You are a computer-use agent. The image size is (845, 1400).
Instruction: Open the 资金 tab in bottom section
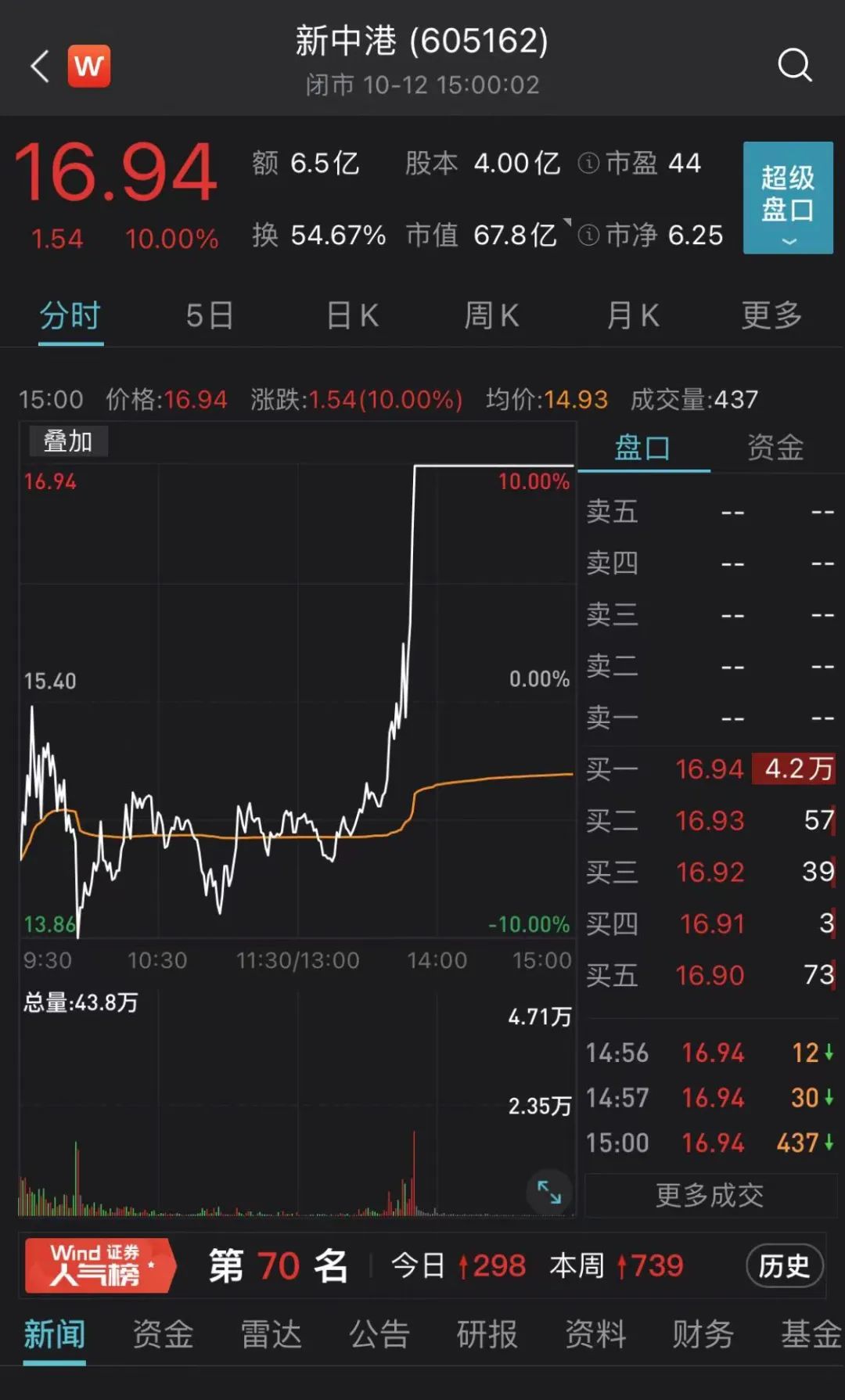click(x=163, y=1334)
